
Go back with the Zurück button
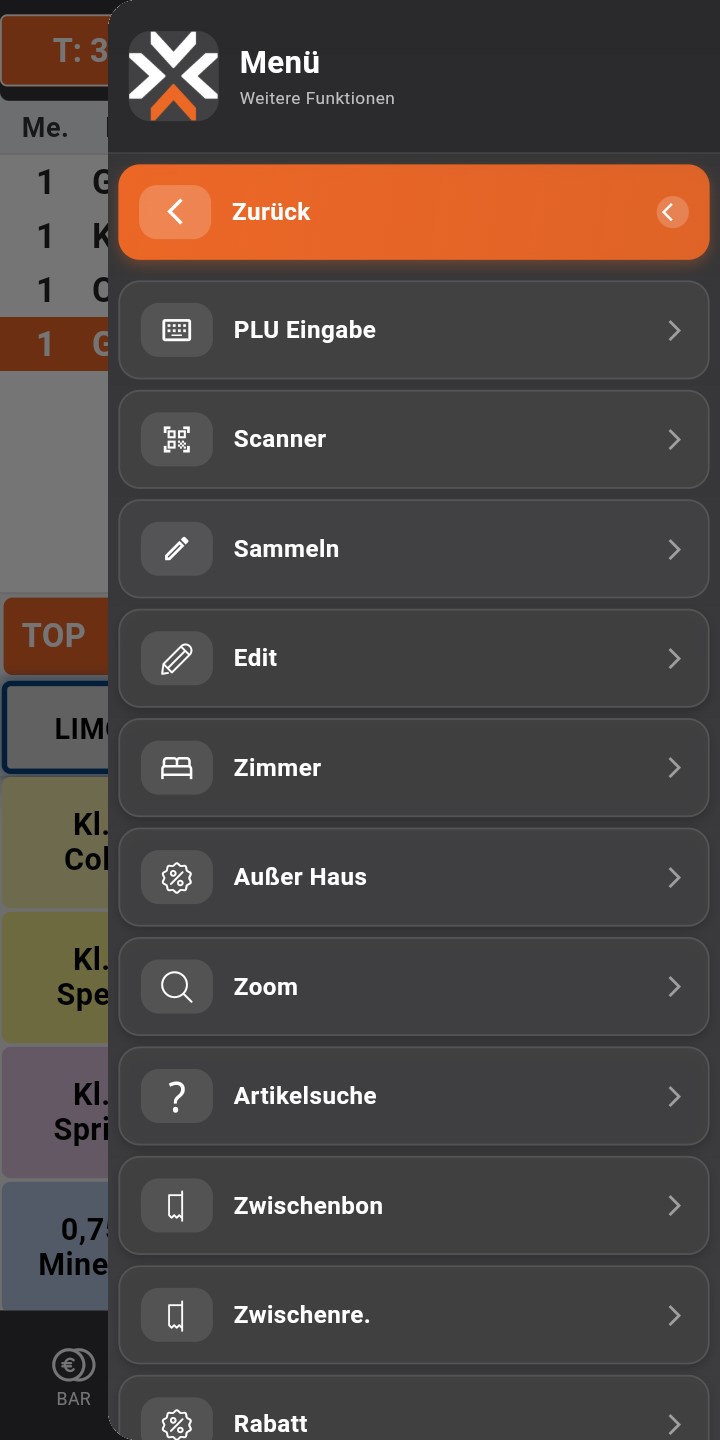pos(413,212)
